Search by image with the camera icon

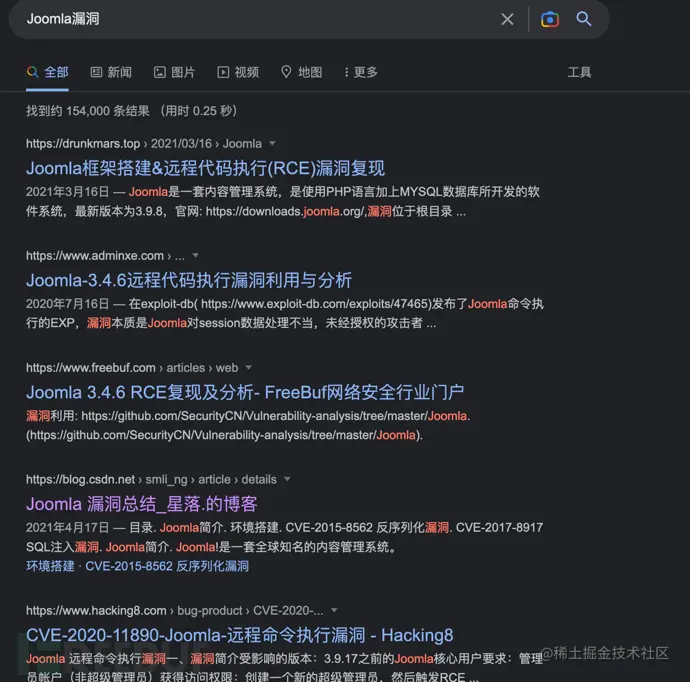pyautogui.click(x=549, y=19)
